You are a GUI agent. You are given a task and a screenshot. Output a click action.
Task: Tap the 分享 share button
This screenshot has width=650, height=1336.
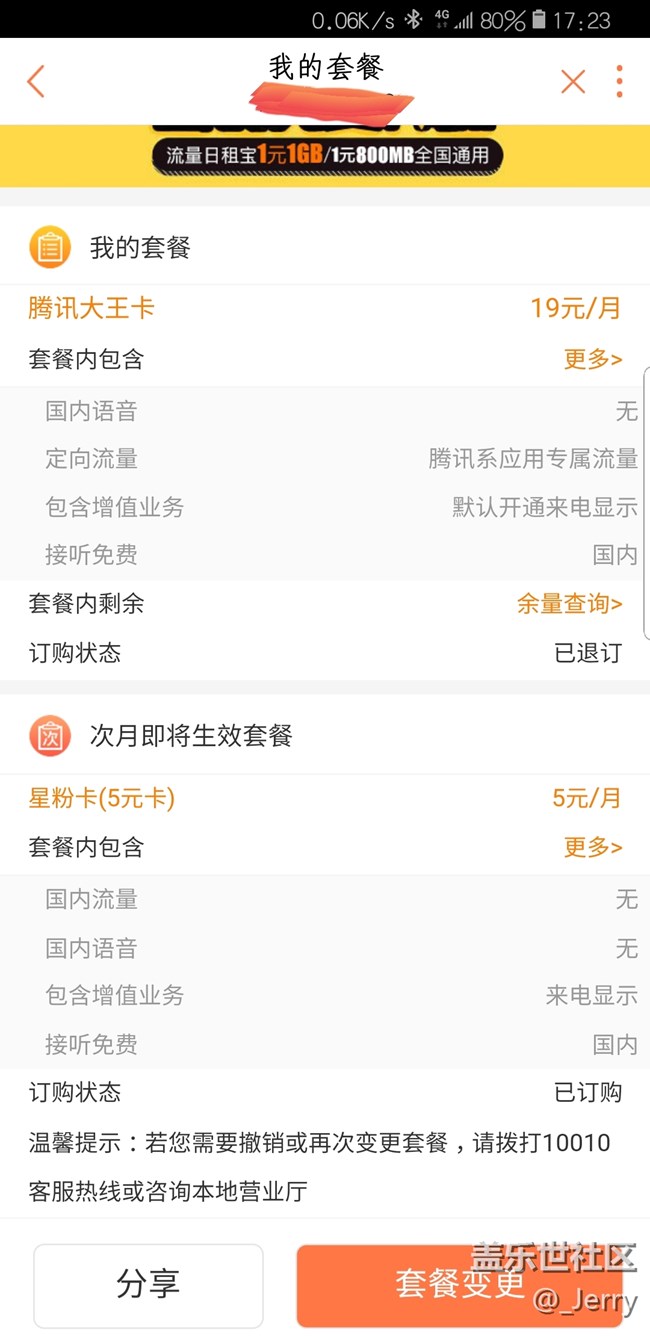148,1284
